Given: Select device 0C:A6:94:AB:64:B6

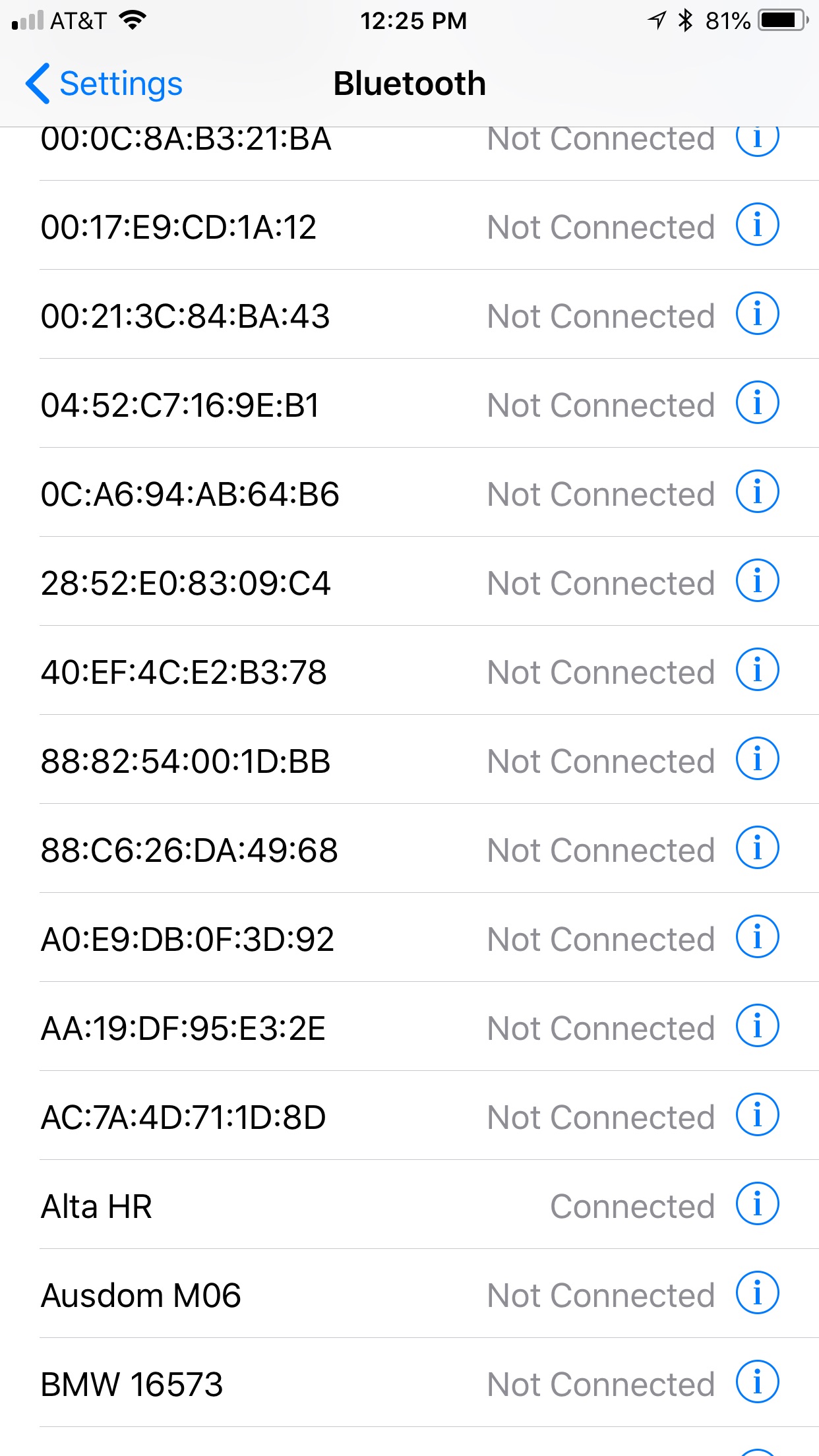Looking at the screenshot, I should tap(190, 494).
